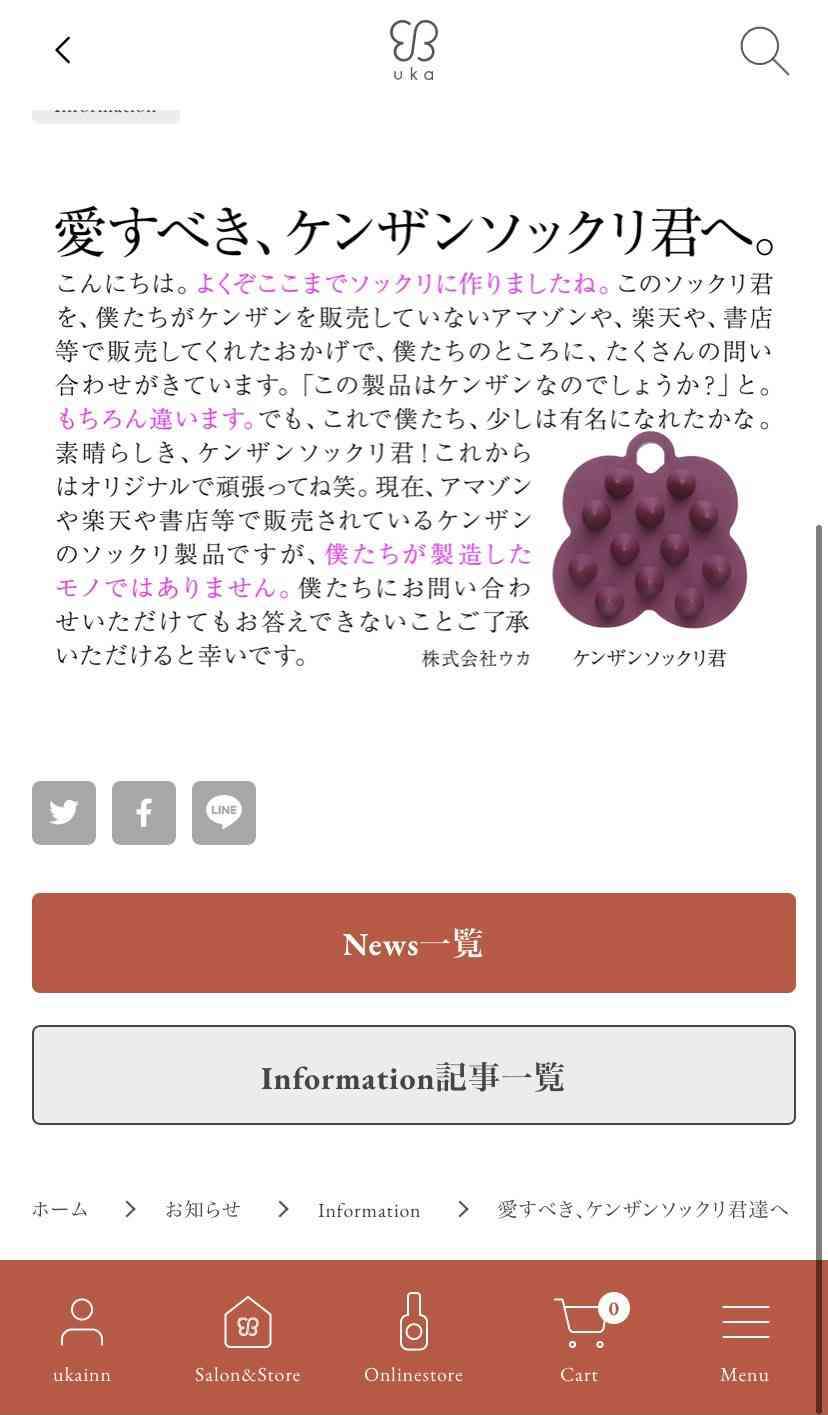
Task: Open Information記事一覧
Action: (413, 1075)
